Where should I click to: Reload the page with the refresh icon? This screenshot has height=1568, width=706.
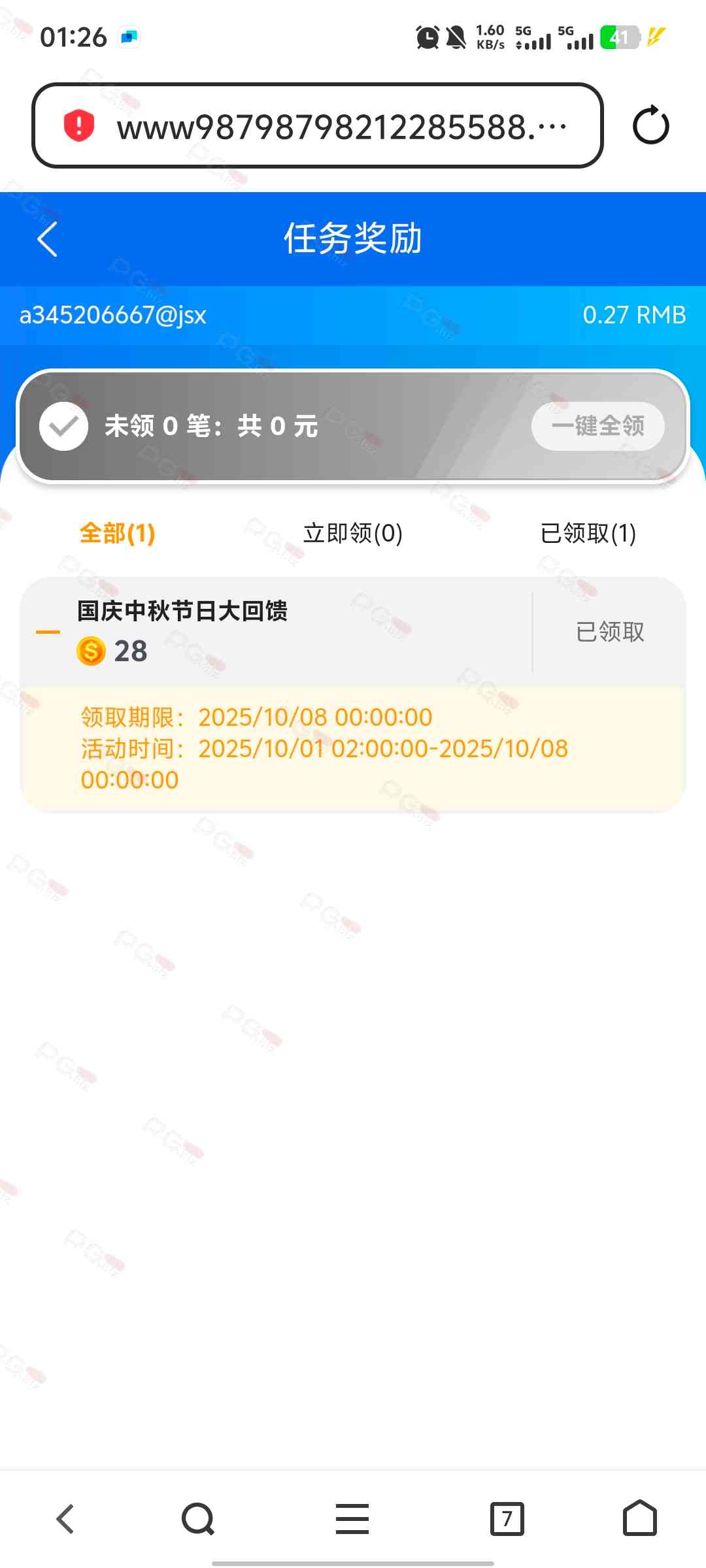tap(650, 125)
